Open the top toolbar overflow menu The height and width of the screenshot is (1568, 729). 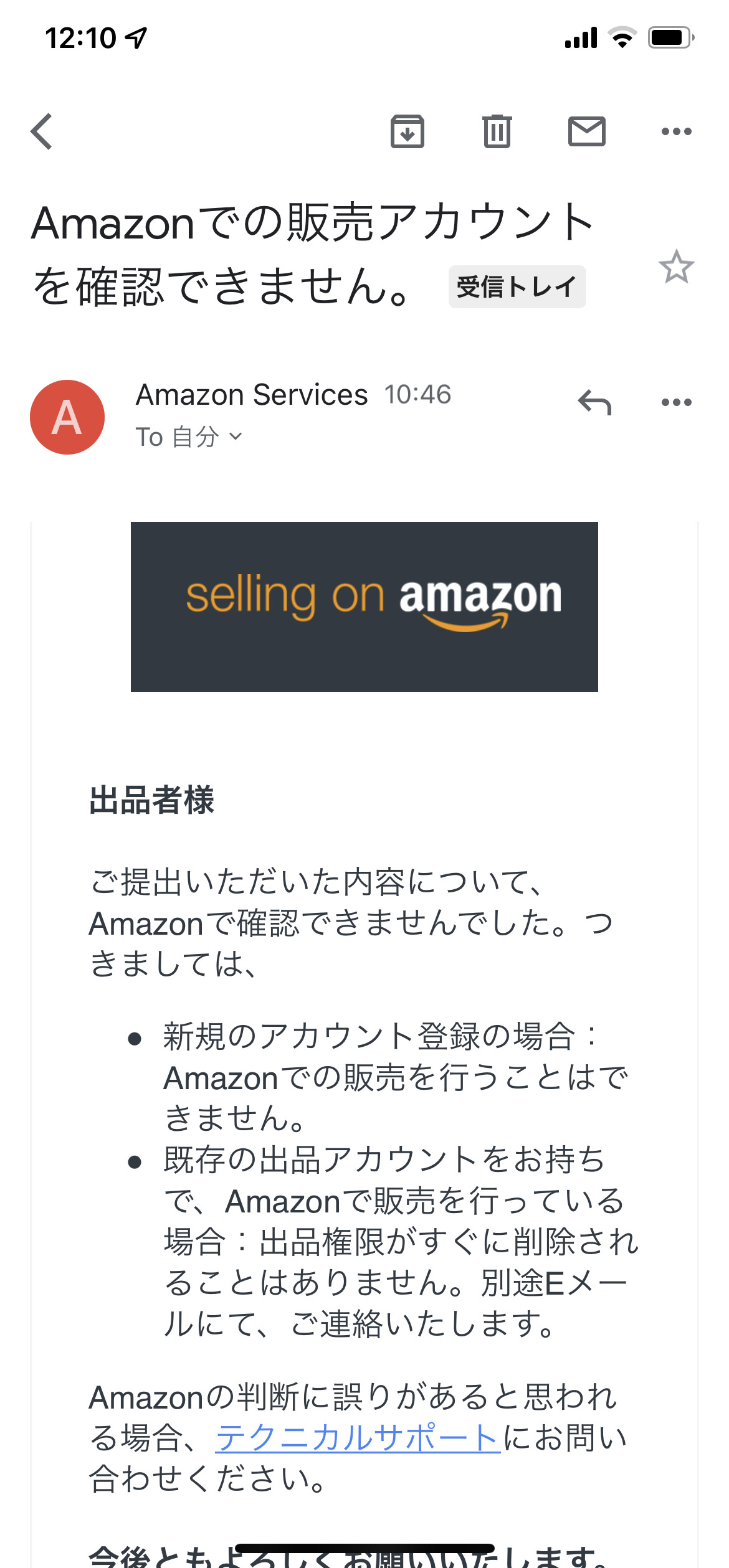677,131
